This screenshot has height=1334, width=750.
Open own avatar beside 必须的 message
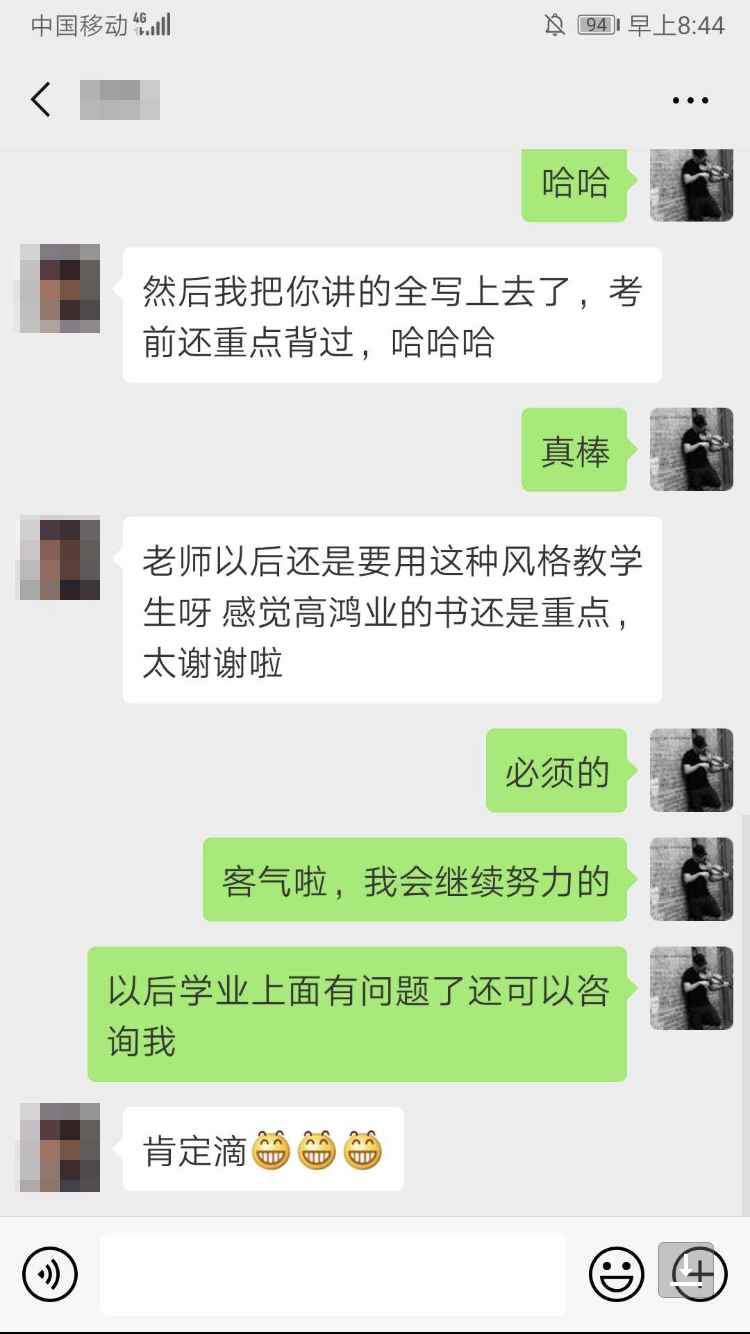pos(691,770)
